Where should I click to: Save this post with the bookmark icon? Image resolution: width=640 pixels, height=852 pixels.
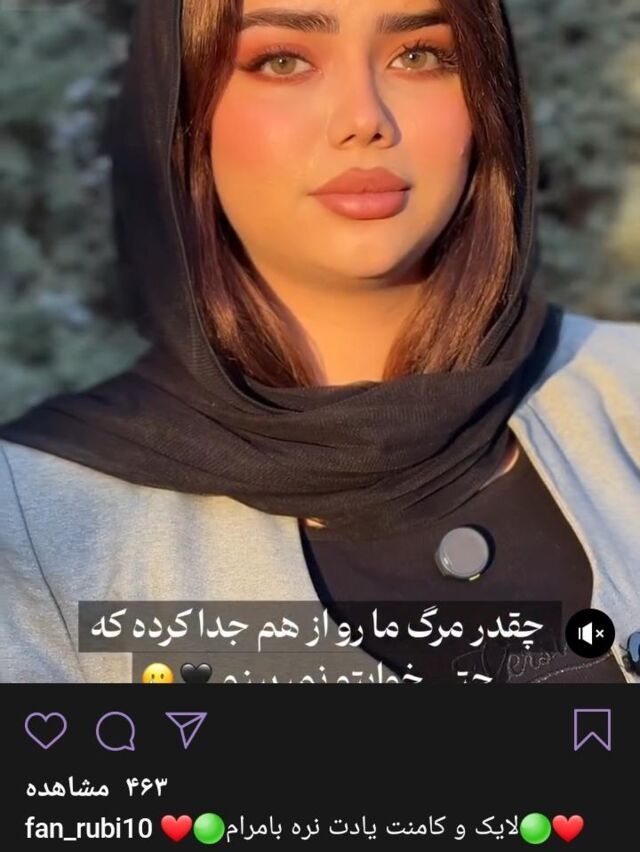[592, 730]
